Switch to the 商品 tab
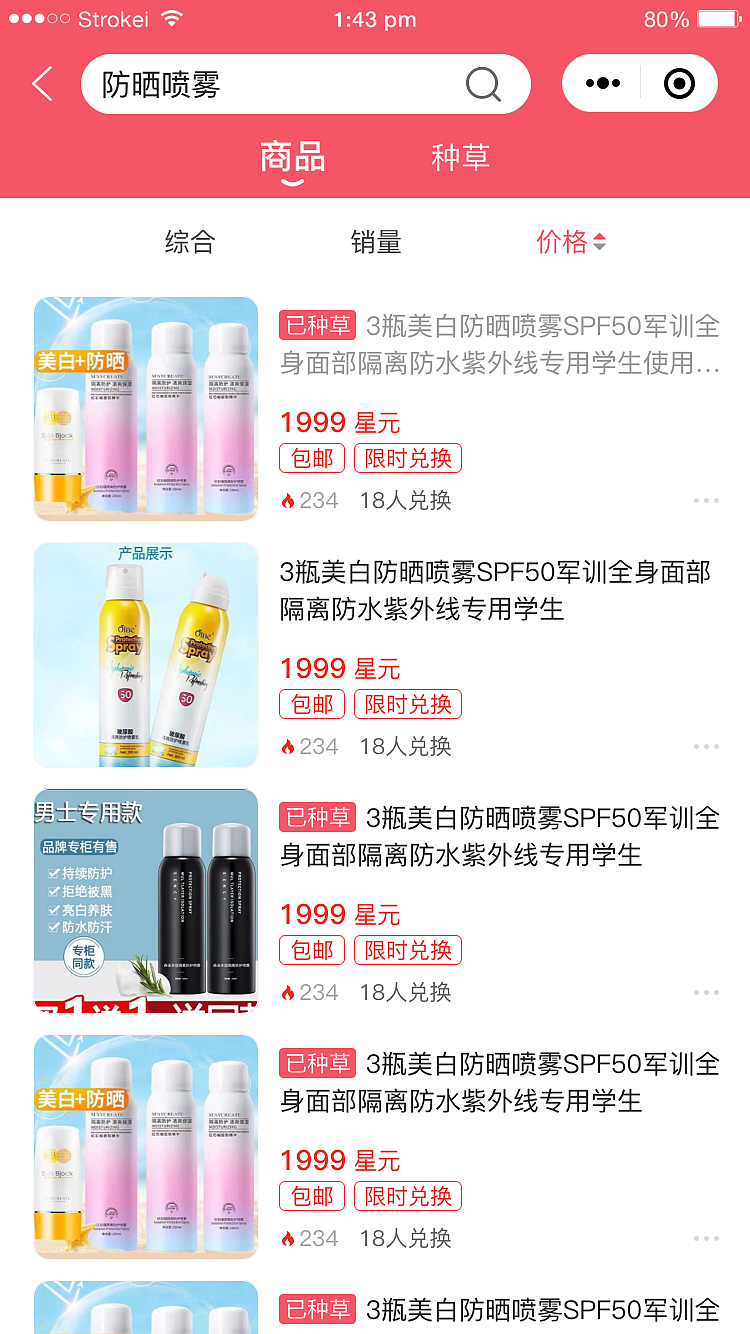 292,158
